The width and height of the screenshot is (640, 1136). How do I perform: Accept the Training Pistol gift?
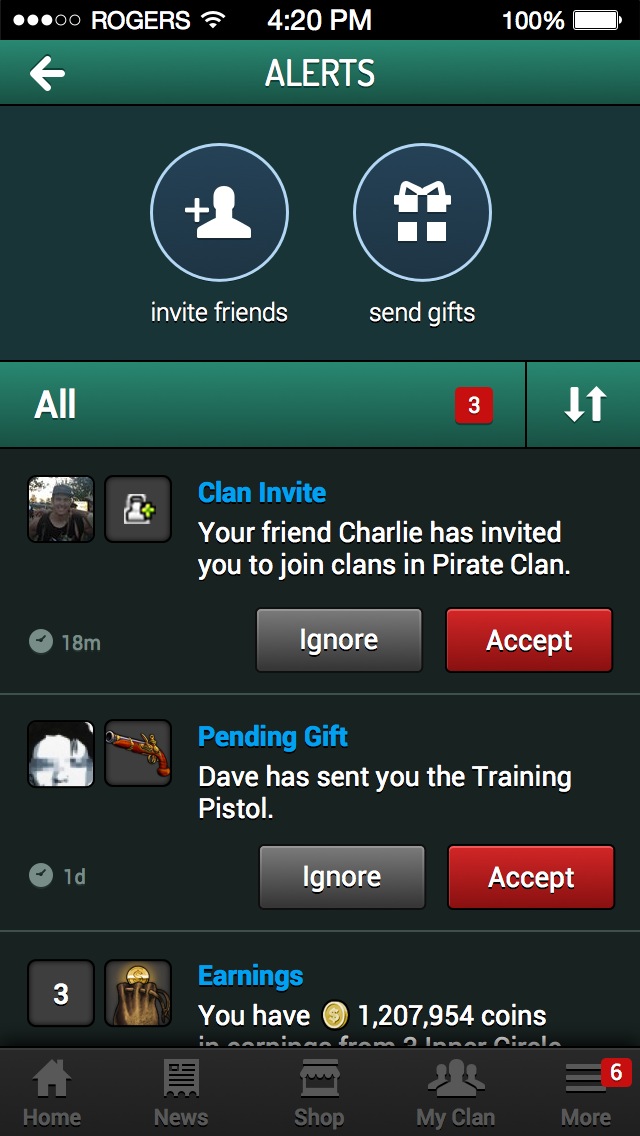[530, 877]
